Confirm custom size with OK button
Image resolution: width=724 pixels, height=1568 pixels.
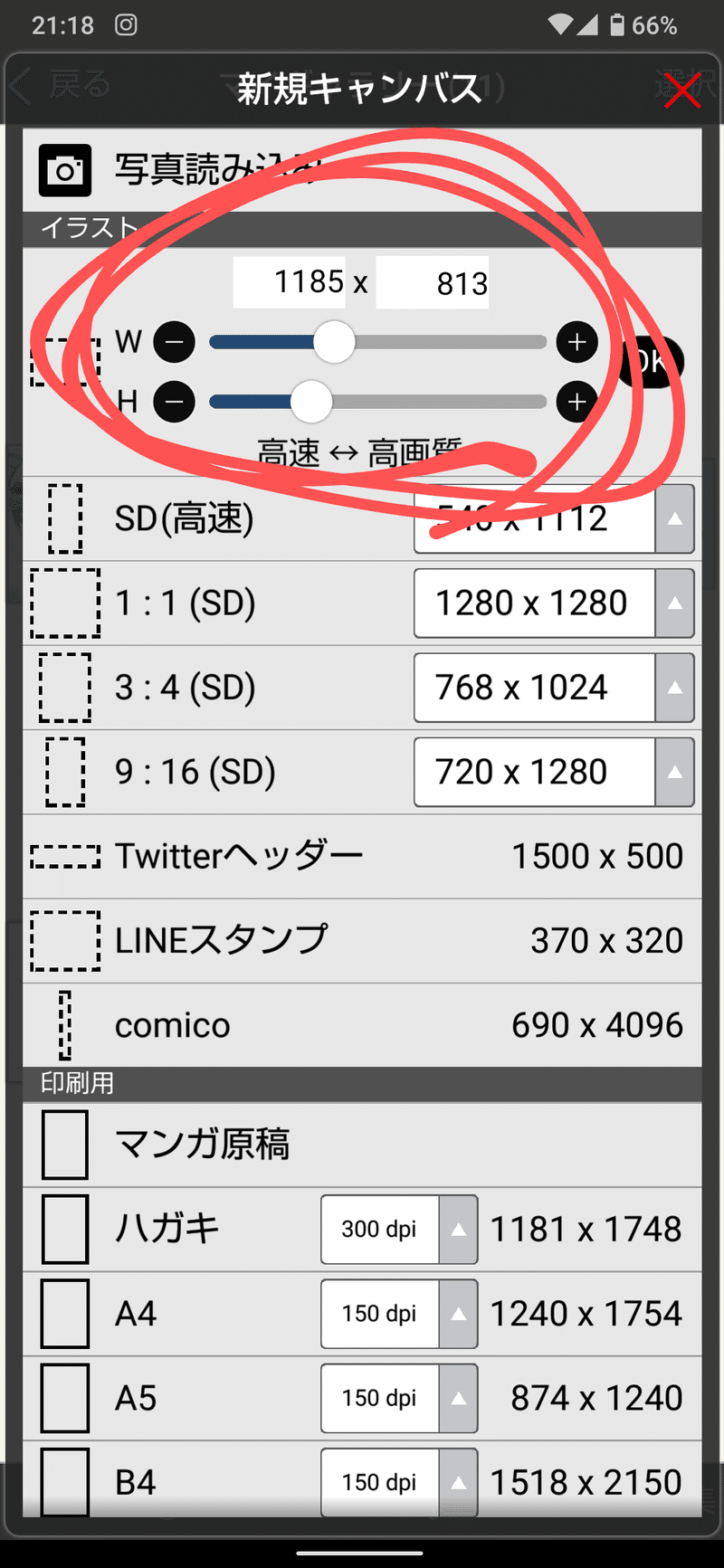pos(652,362)
